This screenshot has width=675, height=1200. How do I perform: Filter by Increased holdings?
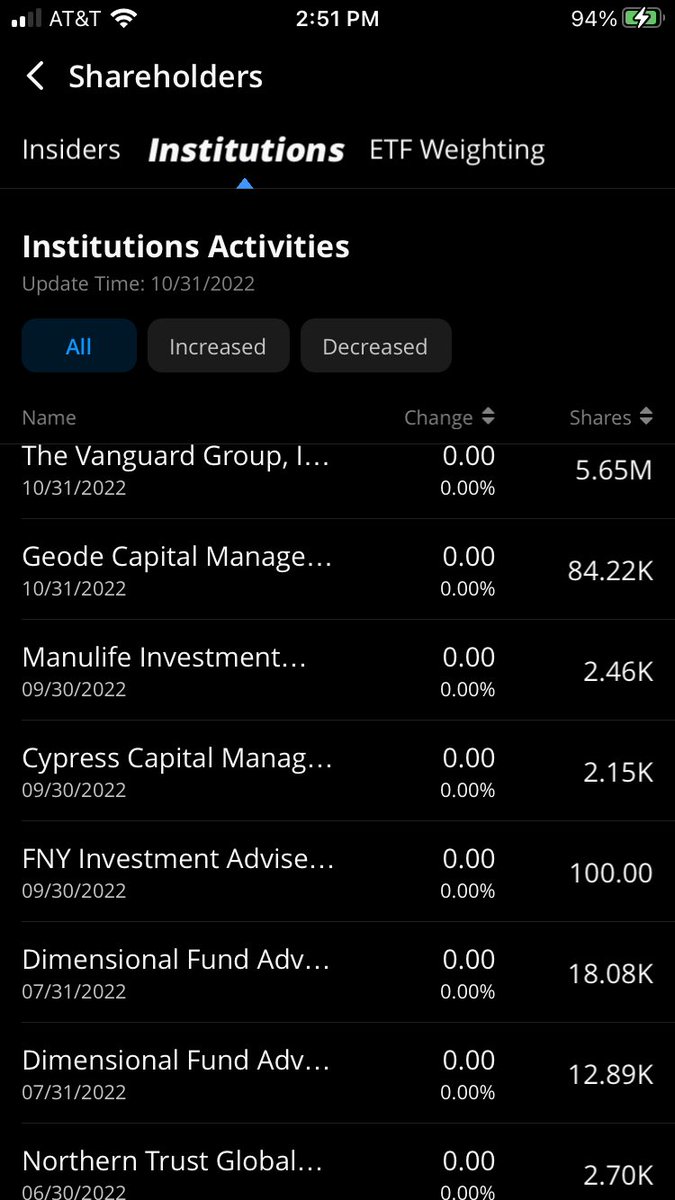coord(218,346)
